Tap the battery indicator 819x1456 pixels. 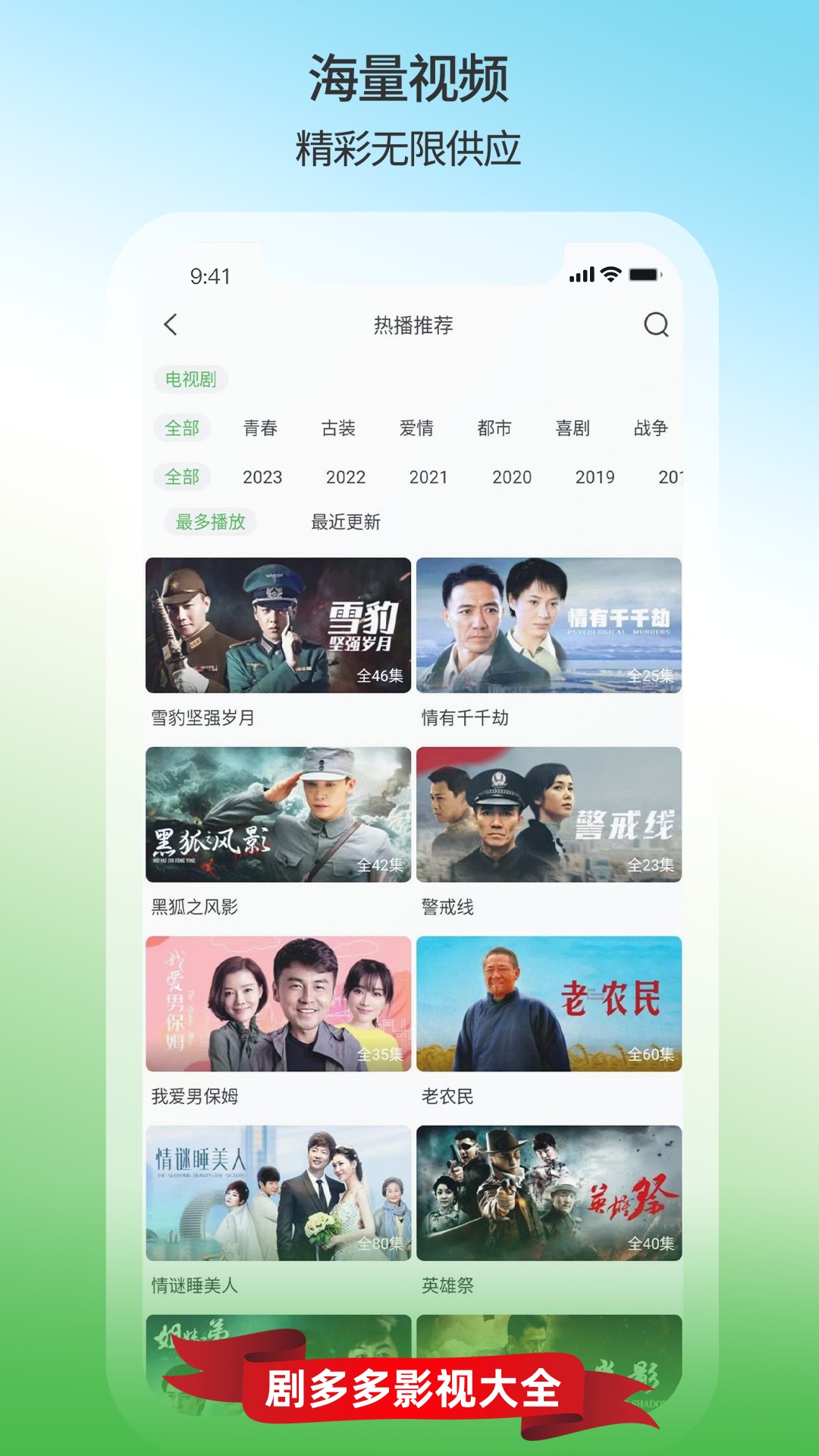(x=645, y=277)
